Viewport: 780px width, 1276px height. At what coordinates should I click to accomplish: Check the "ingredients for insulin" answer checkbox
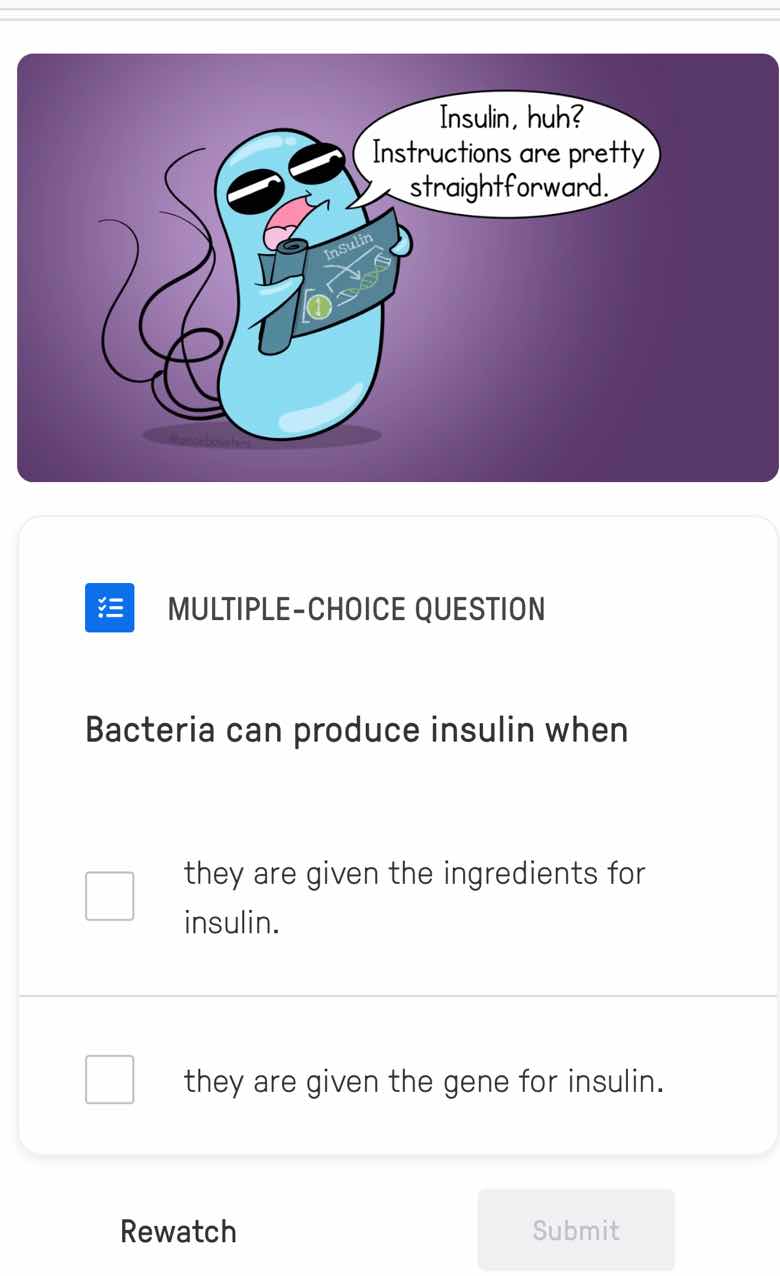click(x=109, y=895)
